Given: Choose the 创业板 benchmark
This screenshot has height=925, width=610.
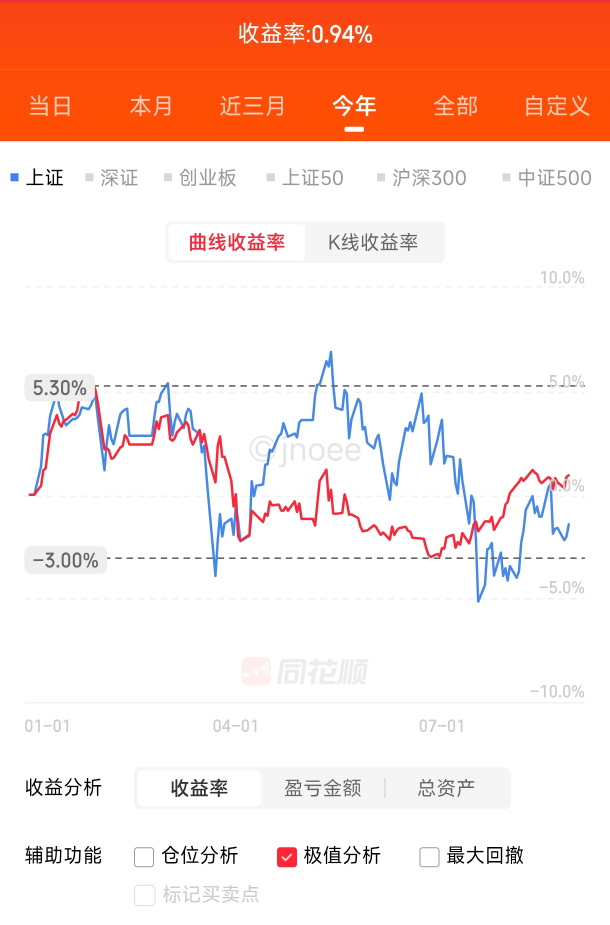Looking at the screenshot, I should (x=201, y=178).
